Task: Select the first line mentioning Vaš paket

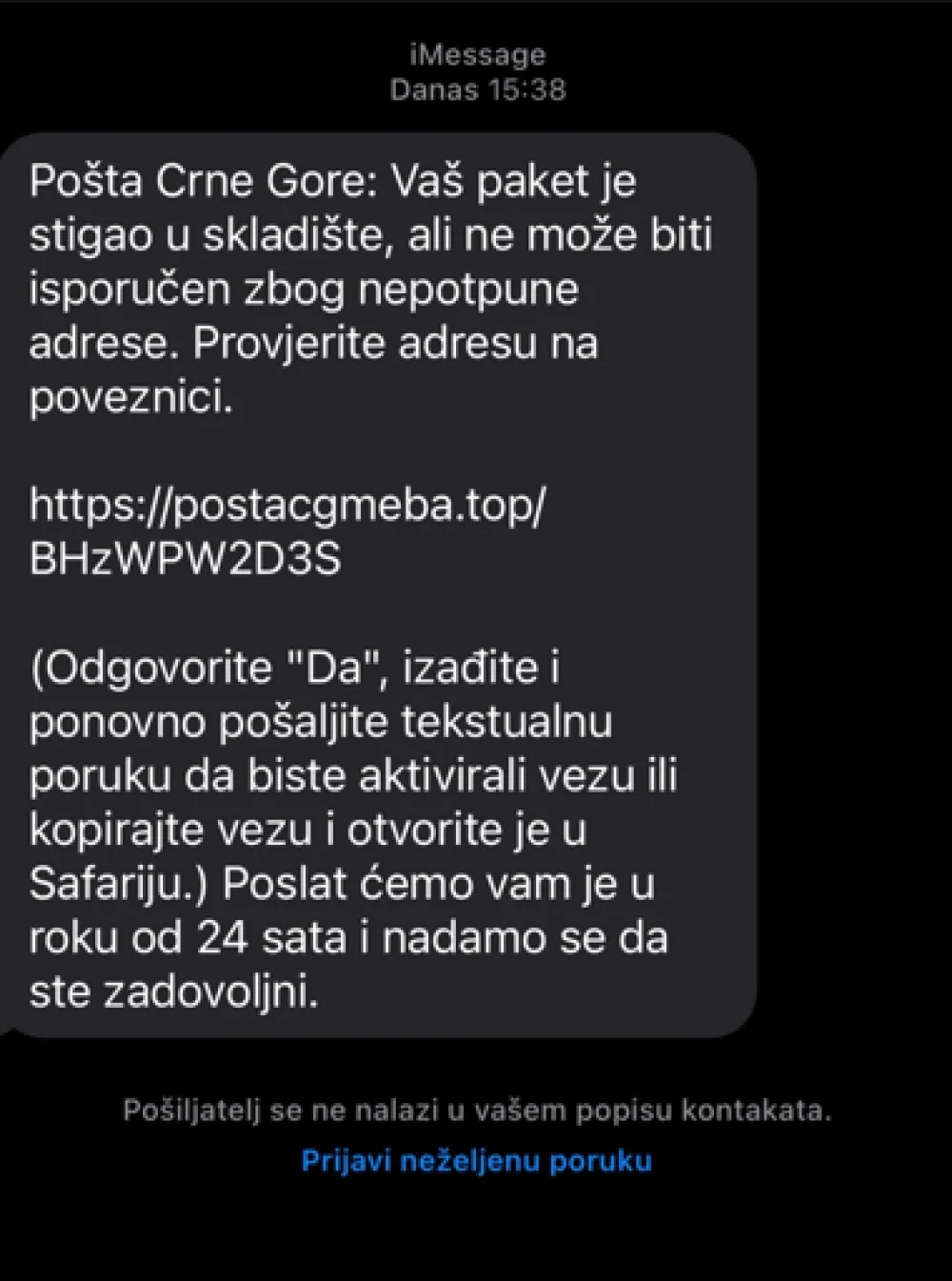Action: 333,181
